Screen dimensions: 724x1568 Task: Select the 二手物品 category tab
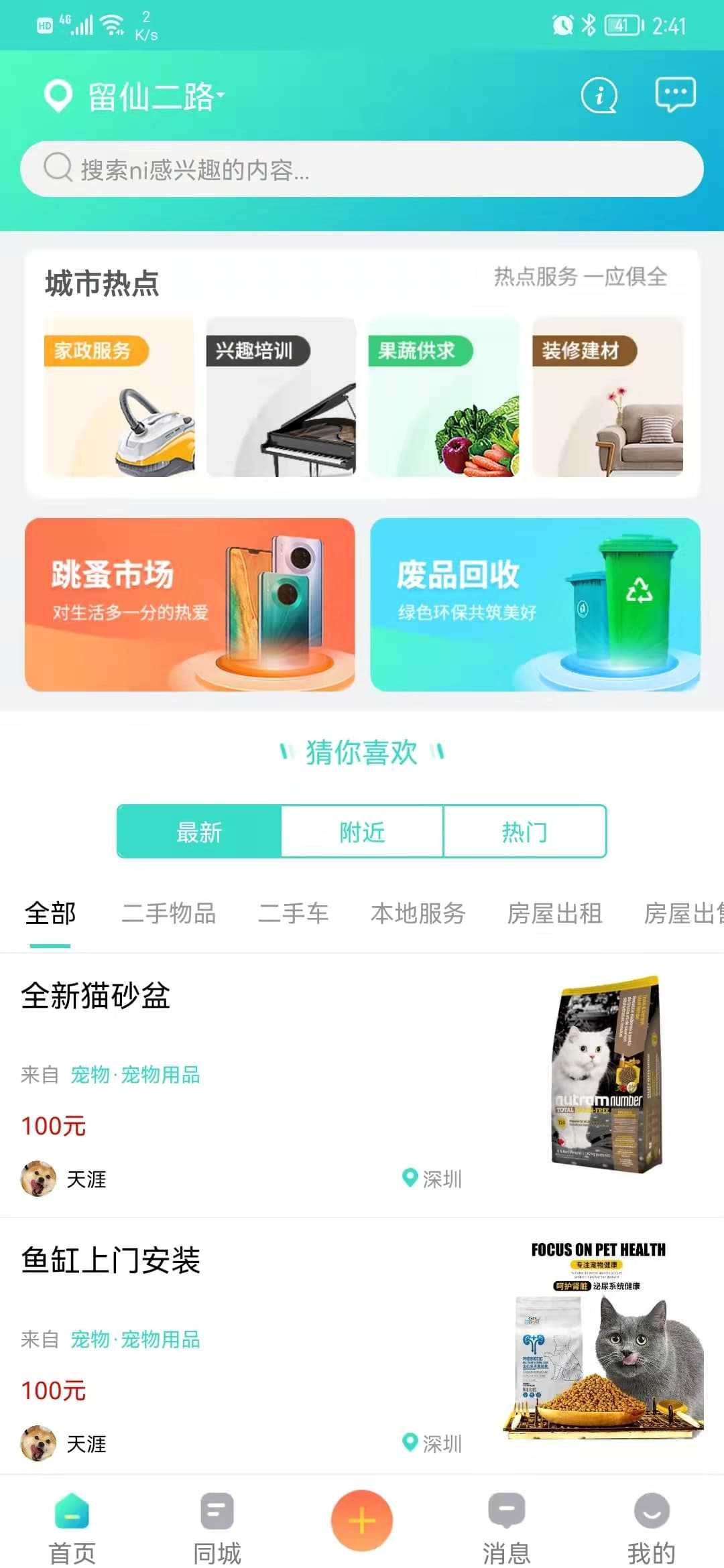click(x=168, y=913)
